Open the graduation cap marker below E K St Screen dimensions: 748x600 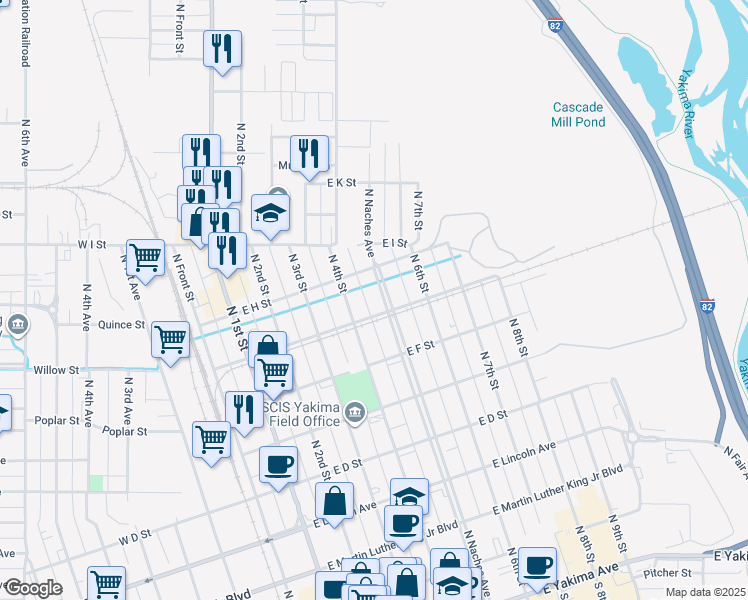(270, 212)
